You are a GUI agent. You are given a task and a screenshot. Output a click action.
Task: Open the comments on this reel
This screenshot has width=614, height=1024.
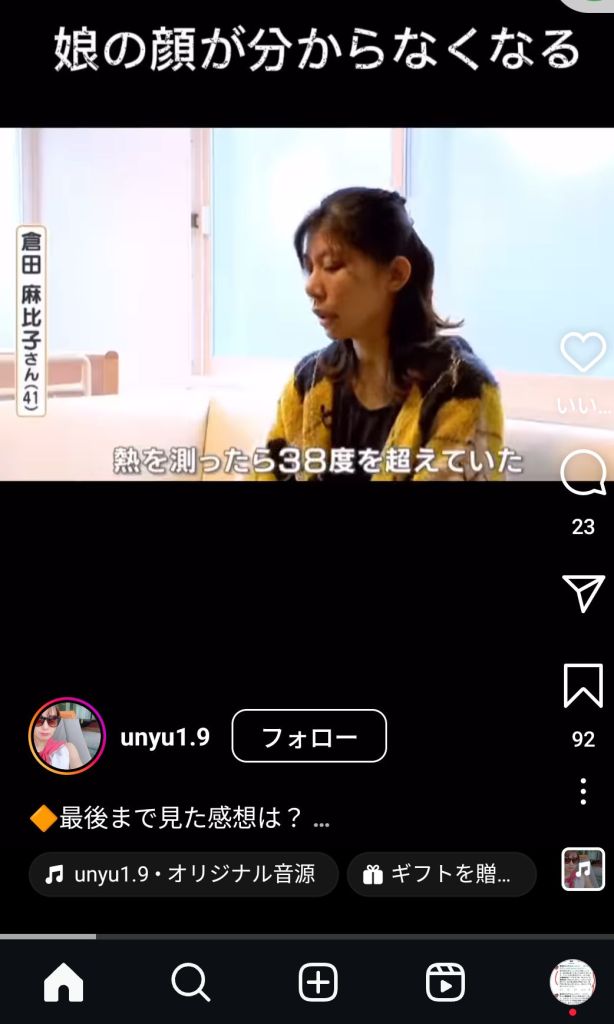(x=583, y=473)
